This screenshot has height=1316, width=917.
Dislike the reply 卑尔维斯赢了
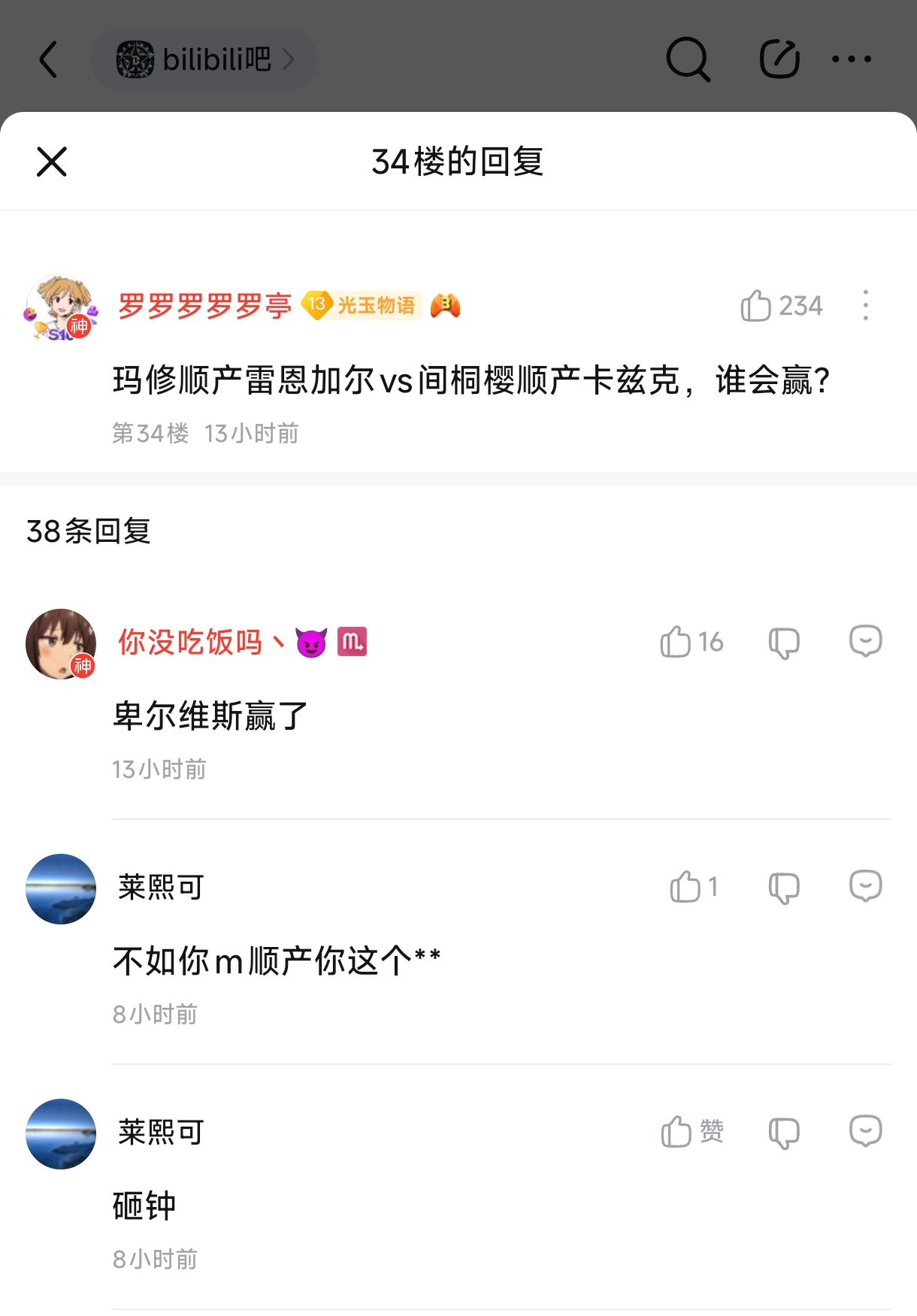tap(784, 643)
